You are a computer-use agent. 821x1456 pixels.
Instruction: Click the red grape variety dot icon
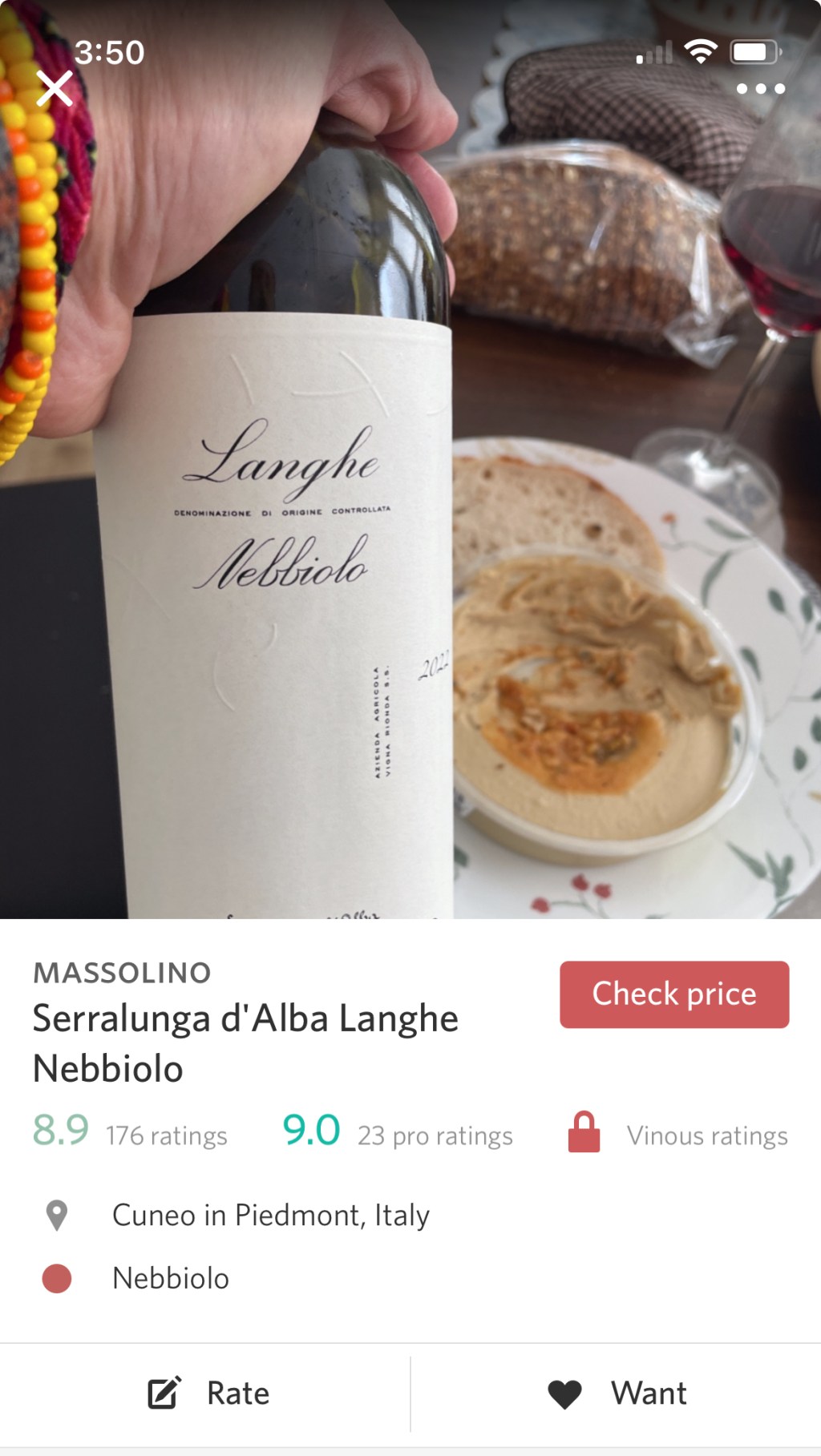tap(56, 1278)
